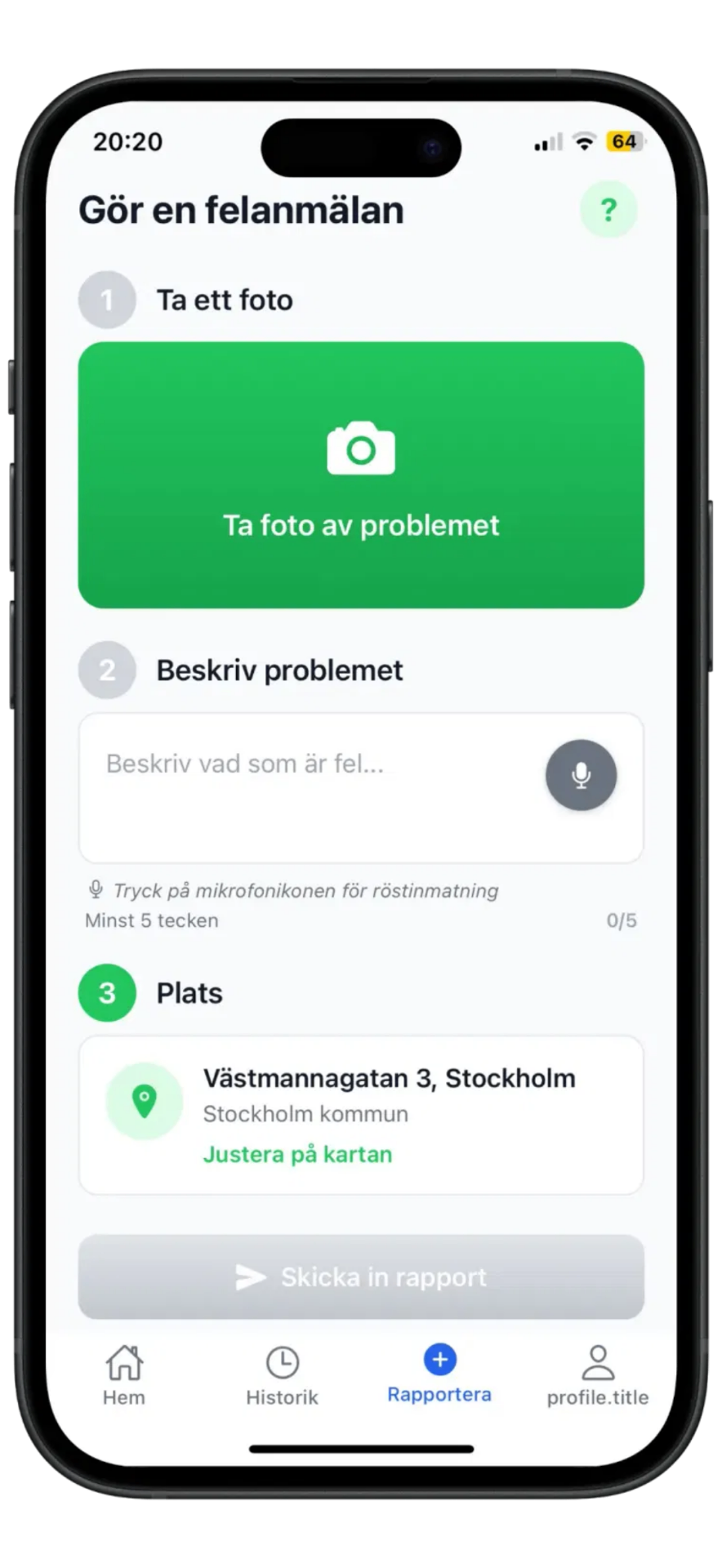
Task: Switch to the Historik tab
Action: click(282, 1375)
